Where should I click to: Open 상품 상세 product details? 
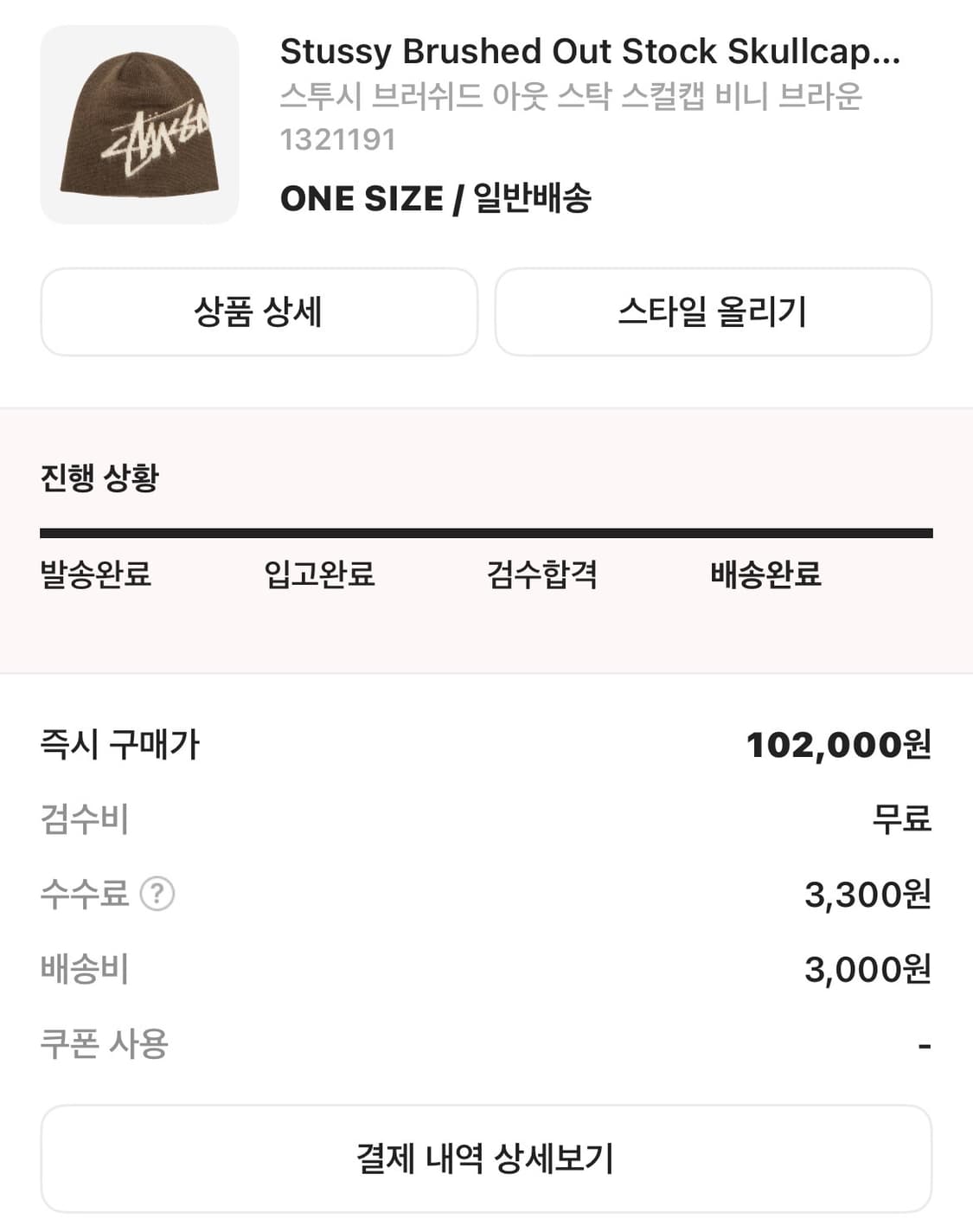click(x=259, y=312)
